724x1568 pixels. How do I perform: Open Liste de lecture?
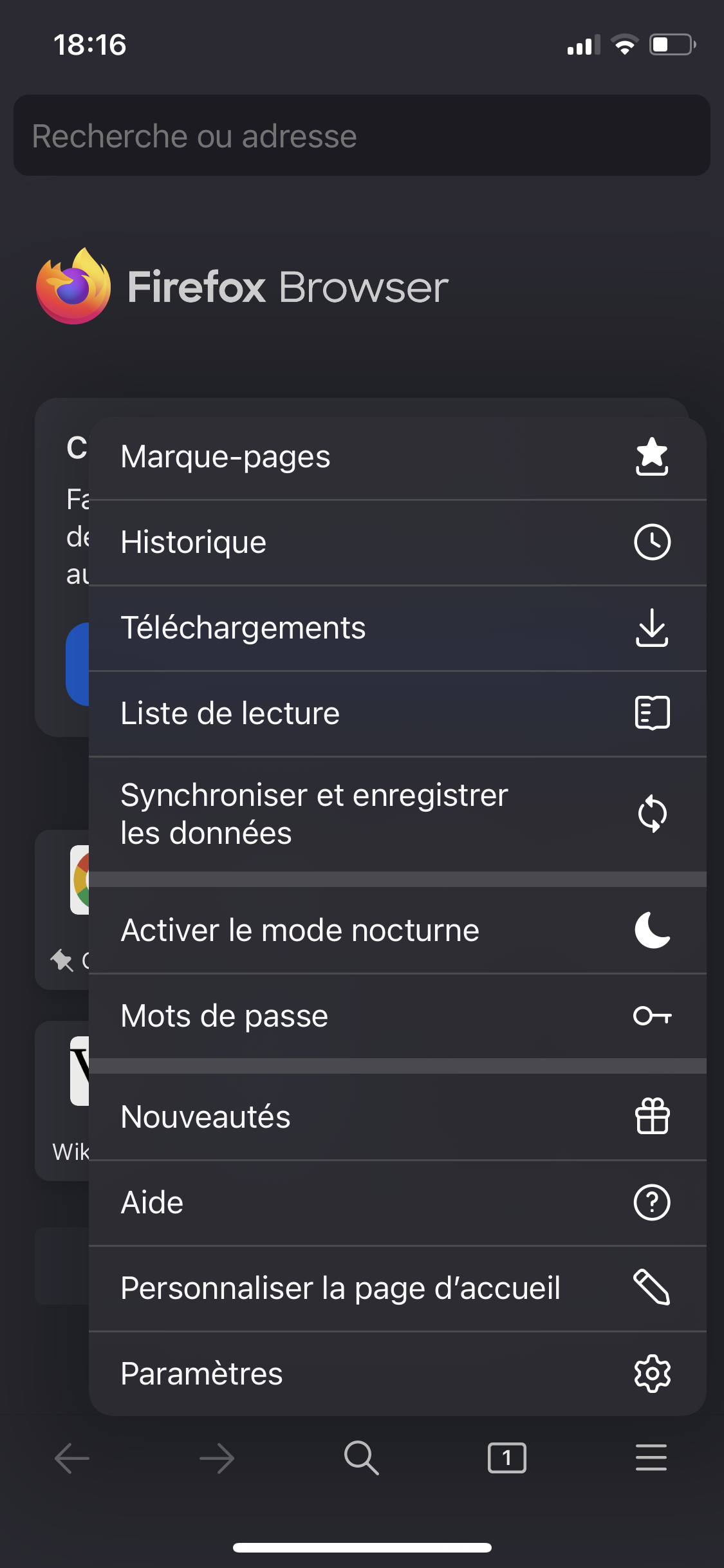click(x=396, y=713)
